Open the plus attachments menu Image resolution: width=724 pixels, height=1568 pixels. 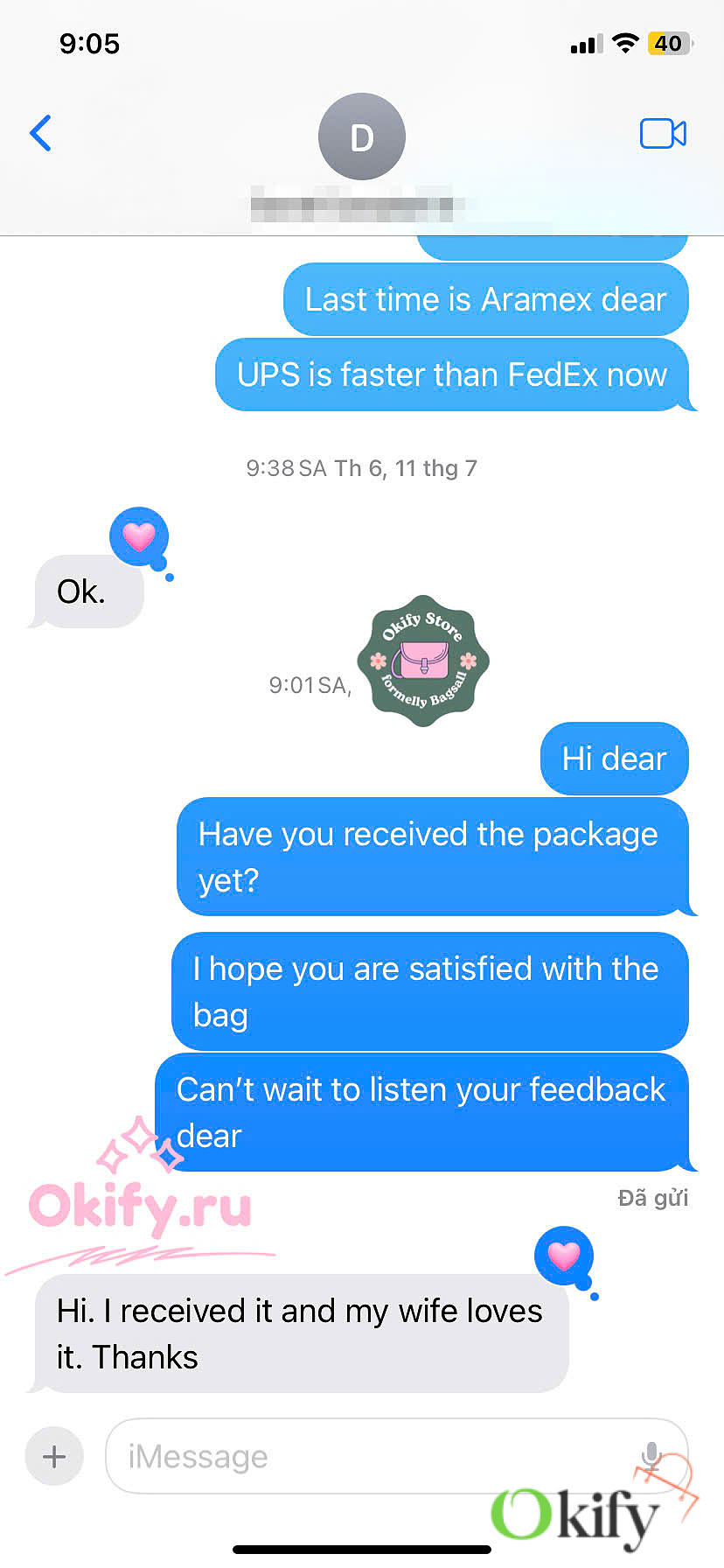point(54,1457)
